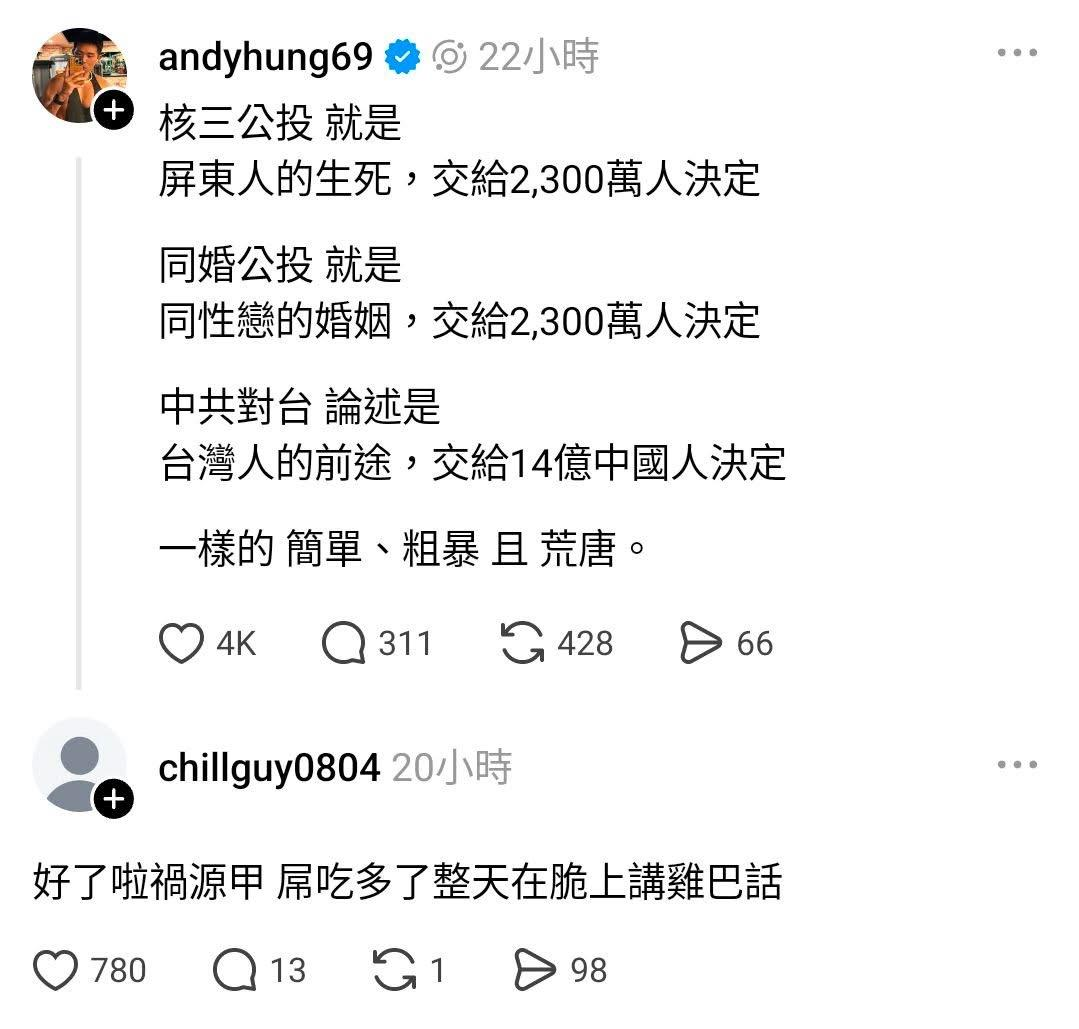Screen dimensions: 1079x1029
Task: Comment on andyhung69's post
Action: pos(343,643)
